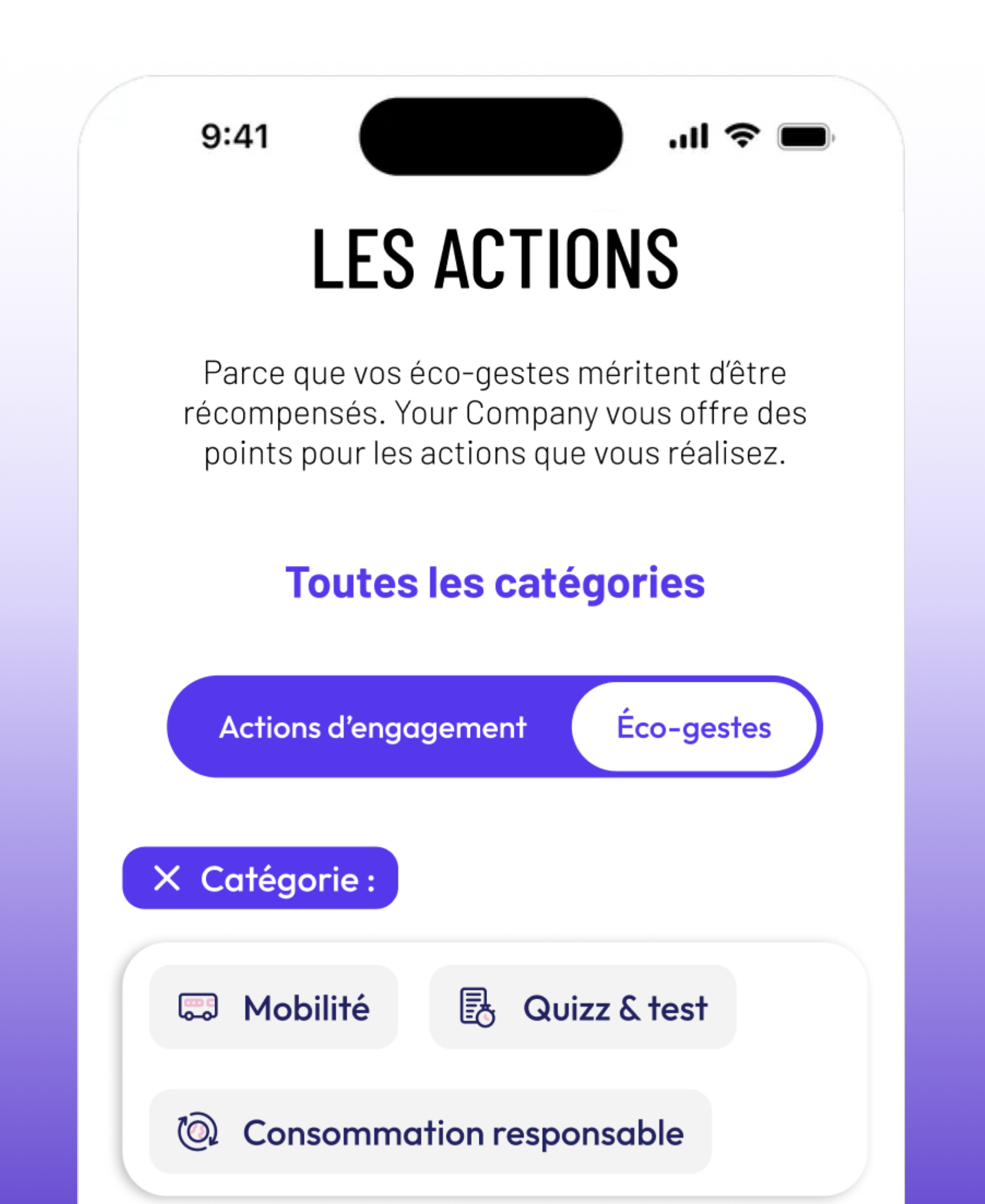985x1204 pixels.
Task: Switch to the Actions d'engagement segment
Action: (x=373, y=727)
